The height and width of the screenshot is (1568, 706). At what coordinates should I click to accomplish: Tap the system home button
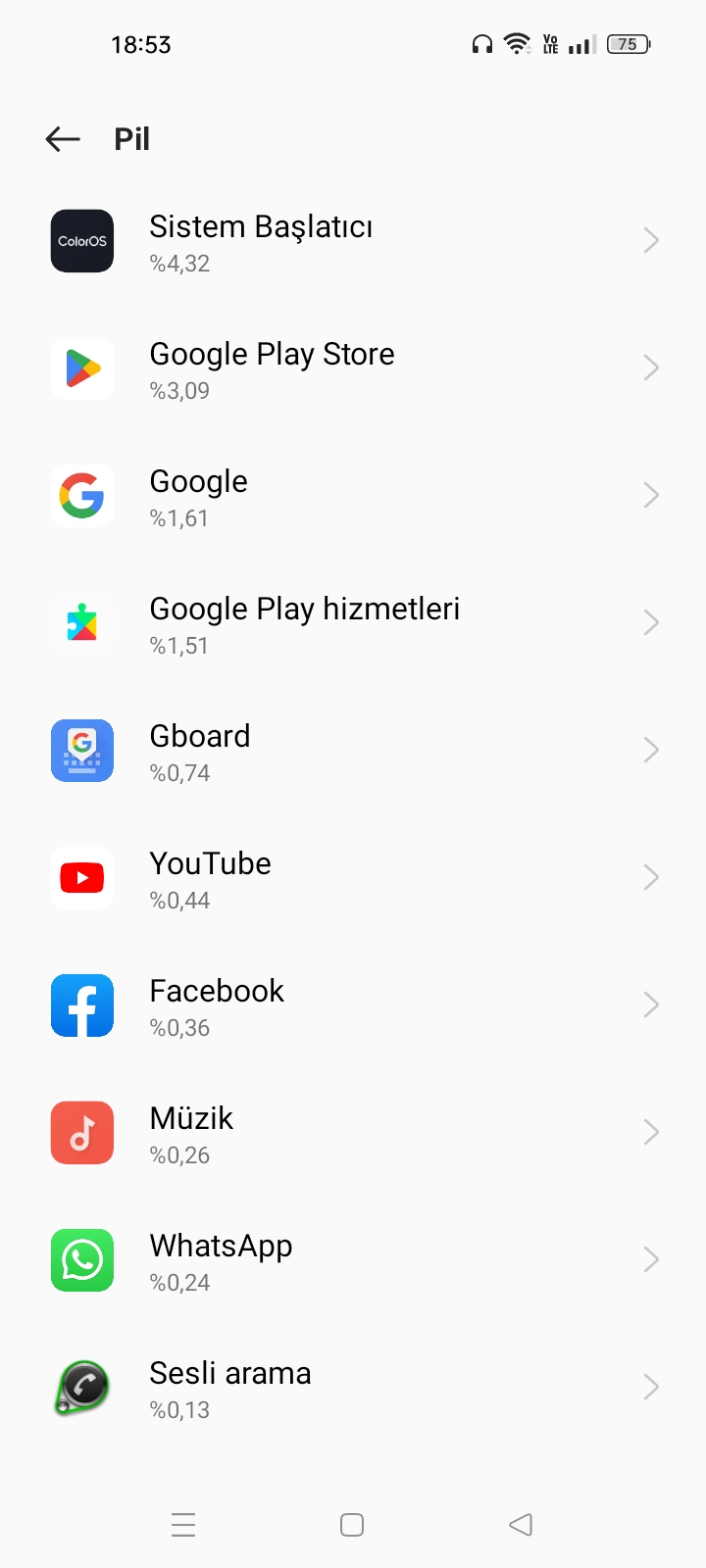(x=352, y=1525)
